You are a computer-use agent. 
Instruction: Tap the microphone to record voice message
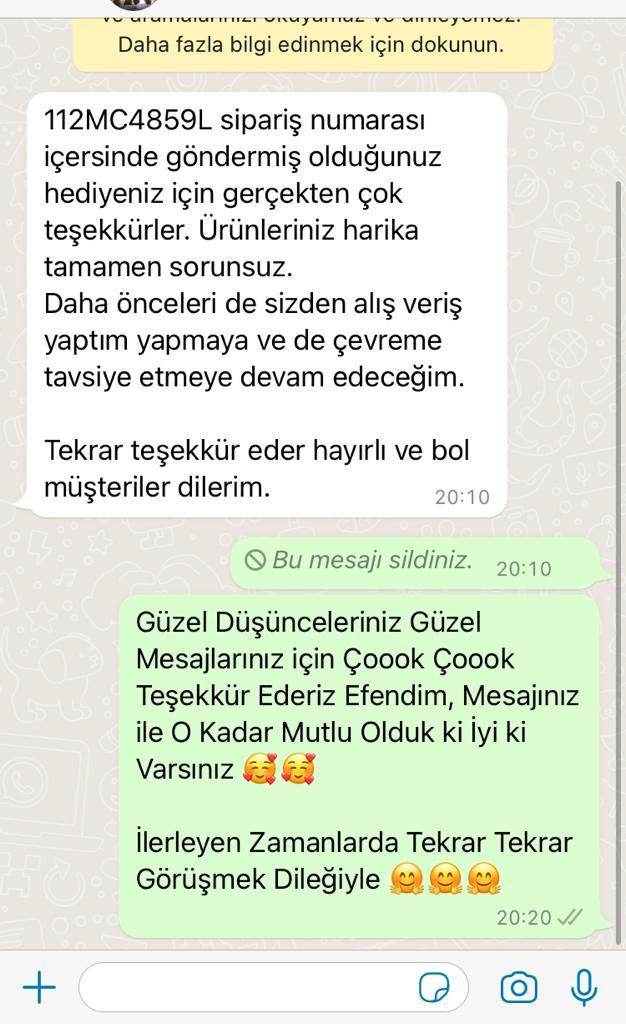click(x=584, y=987)
